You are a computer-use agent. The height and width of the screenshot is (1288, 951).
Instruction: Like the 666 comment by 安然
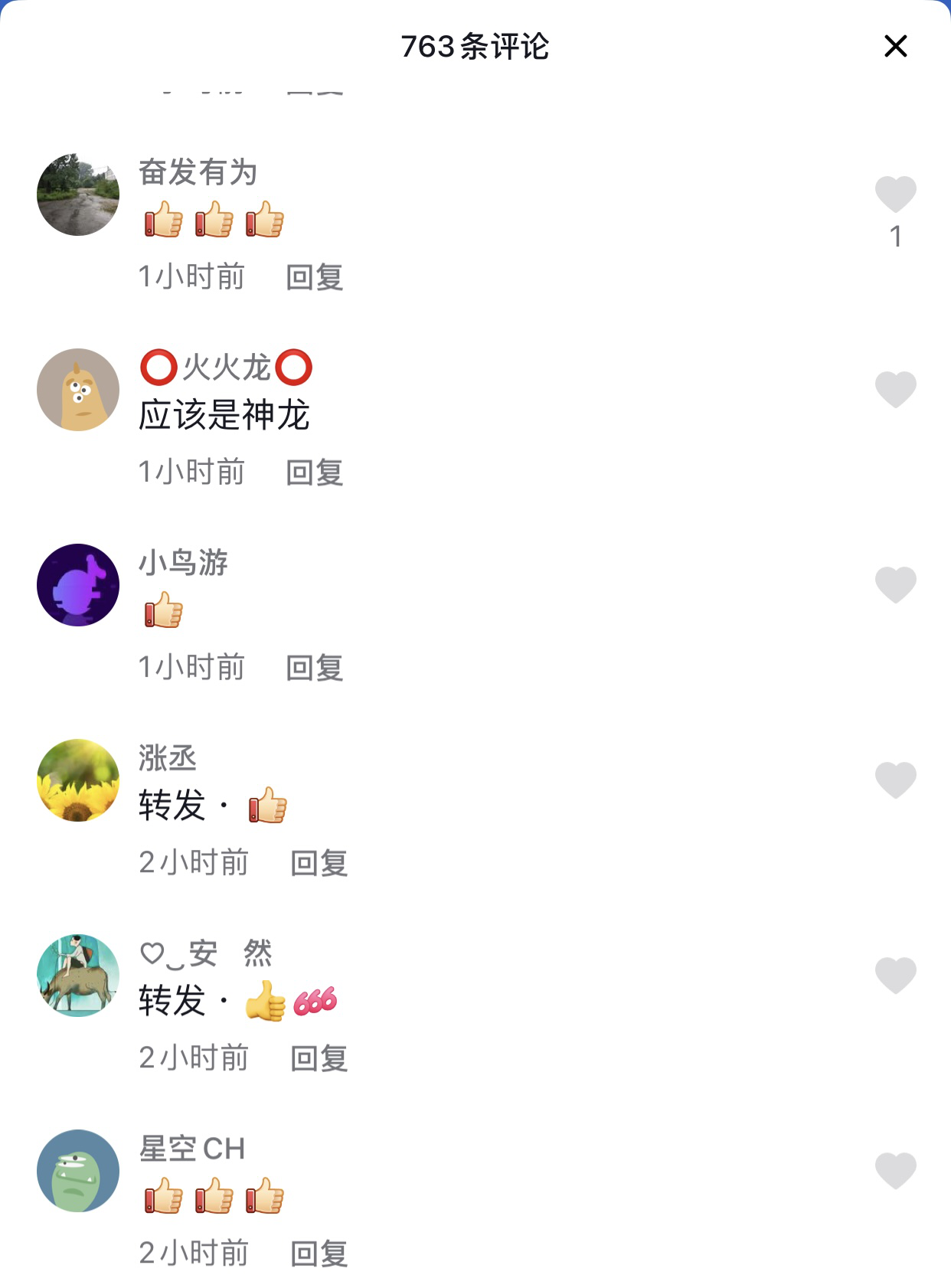tap(895, 975)
